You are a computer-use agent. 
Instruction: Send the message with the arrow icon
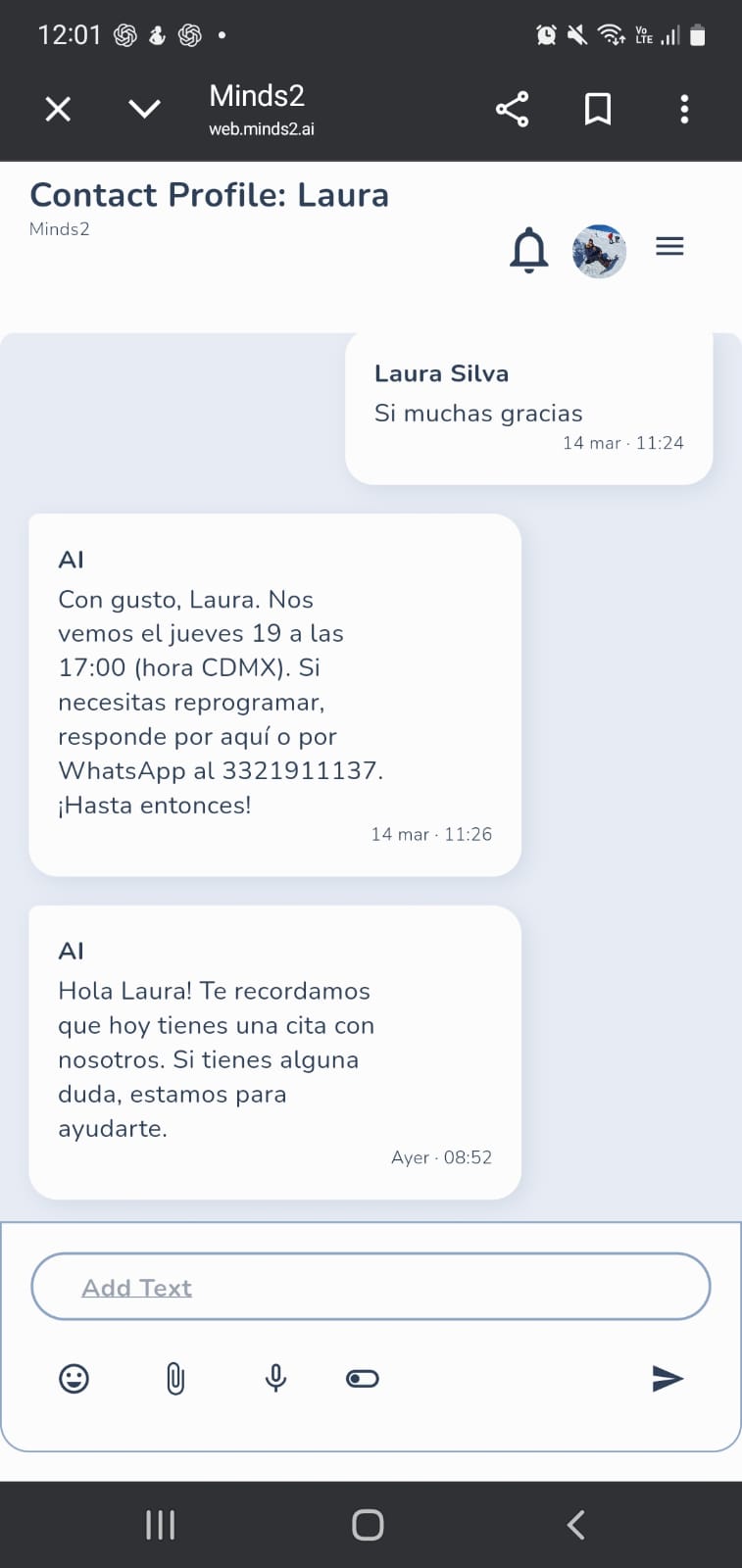668,1379
